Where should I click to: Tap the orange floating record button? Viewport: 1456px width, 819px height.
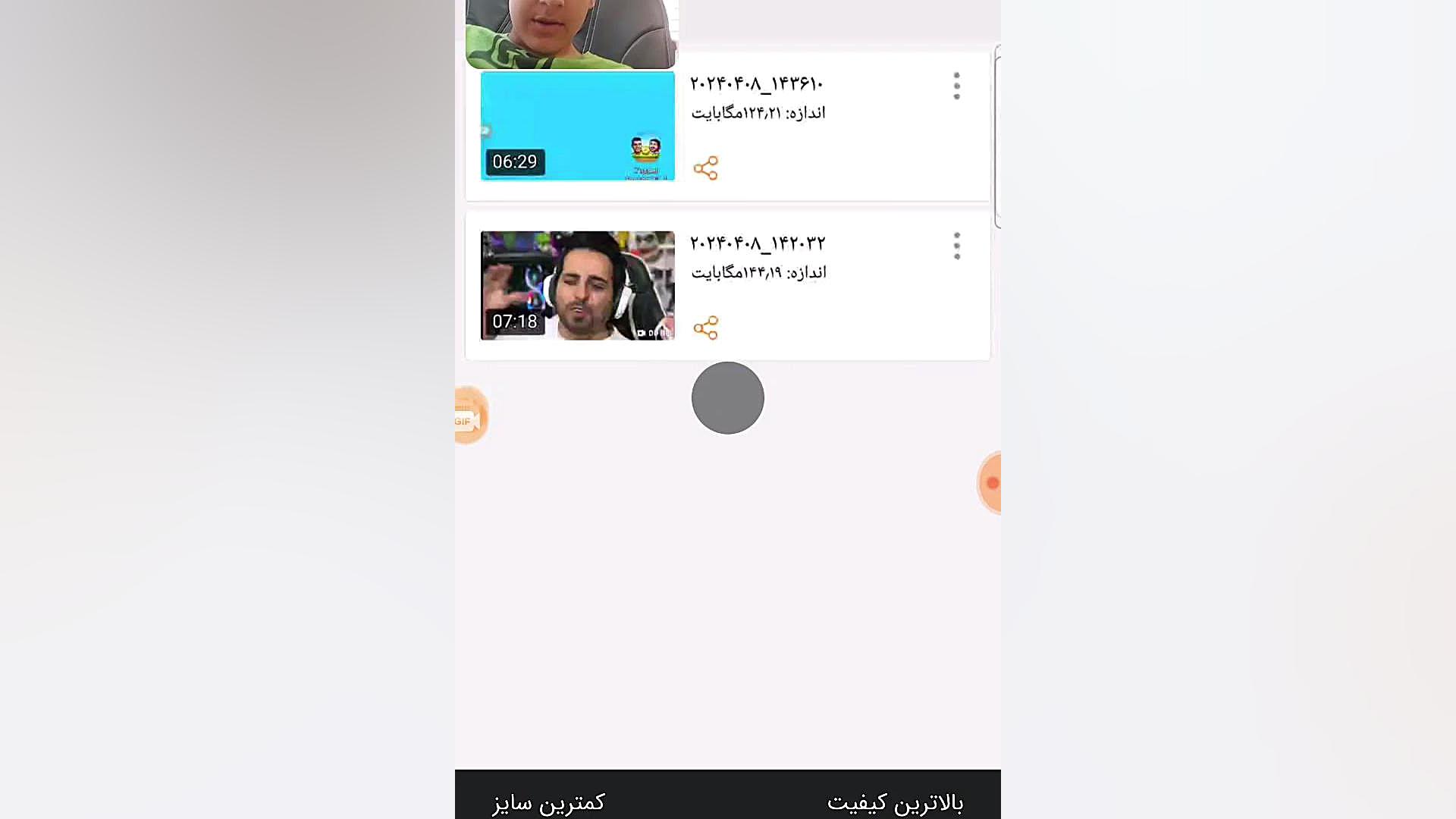pyautogui.click(x=990, y=483)
